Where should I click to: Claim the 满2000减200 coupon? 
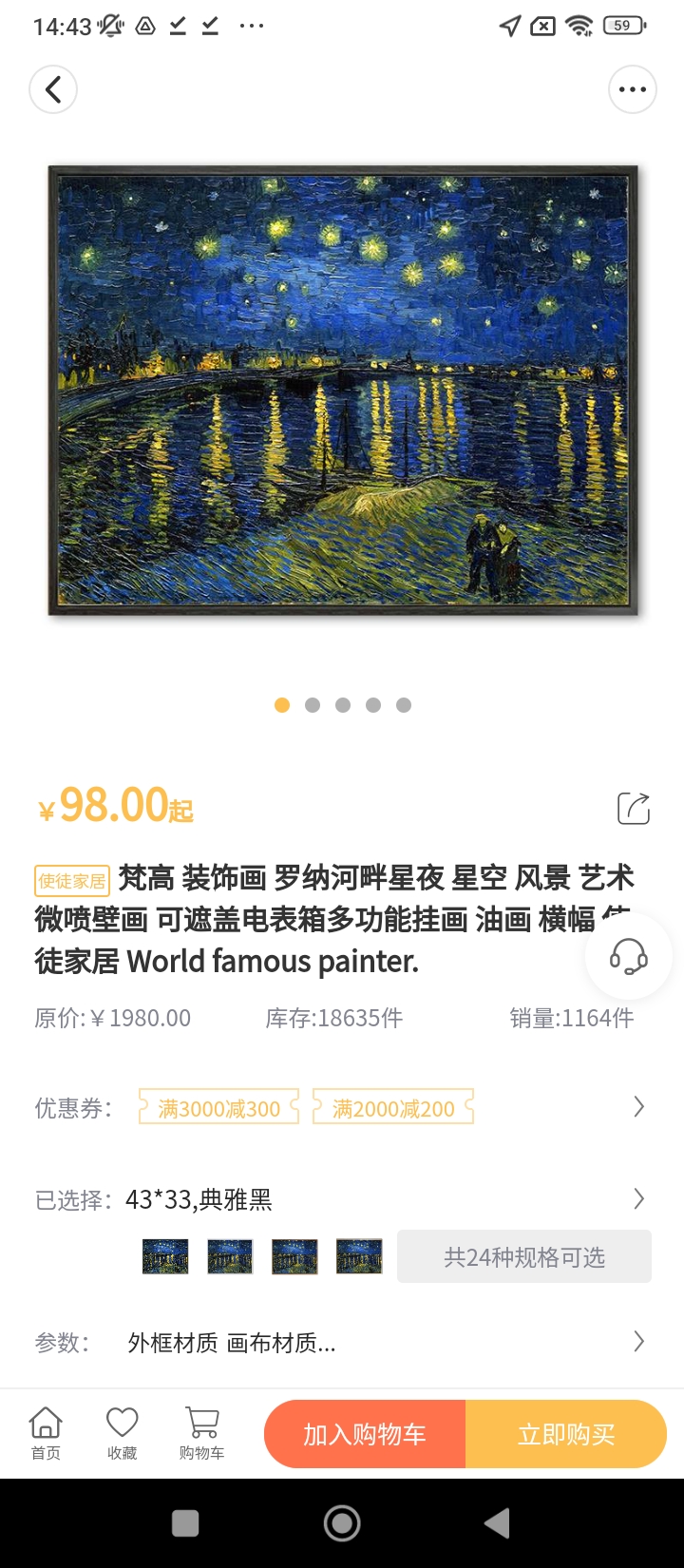click(x=393, y=1108)
